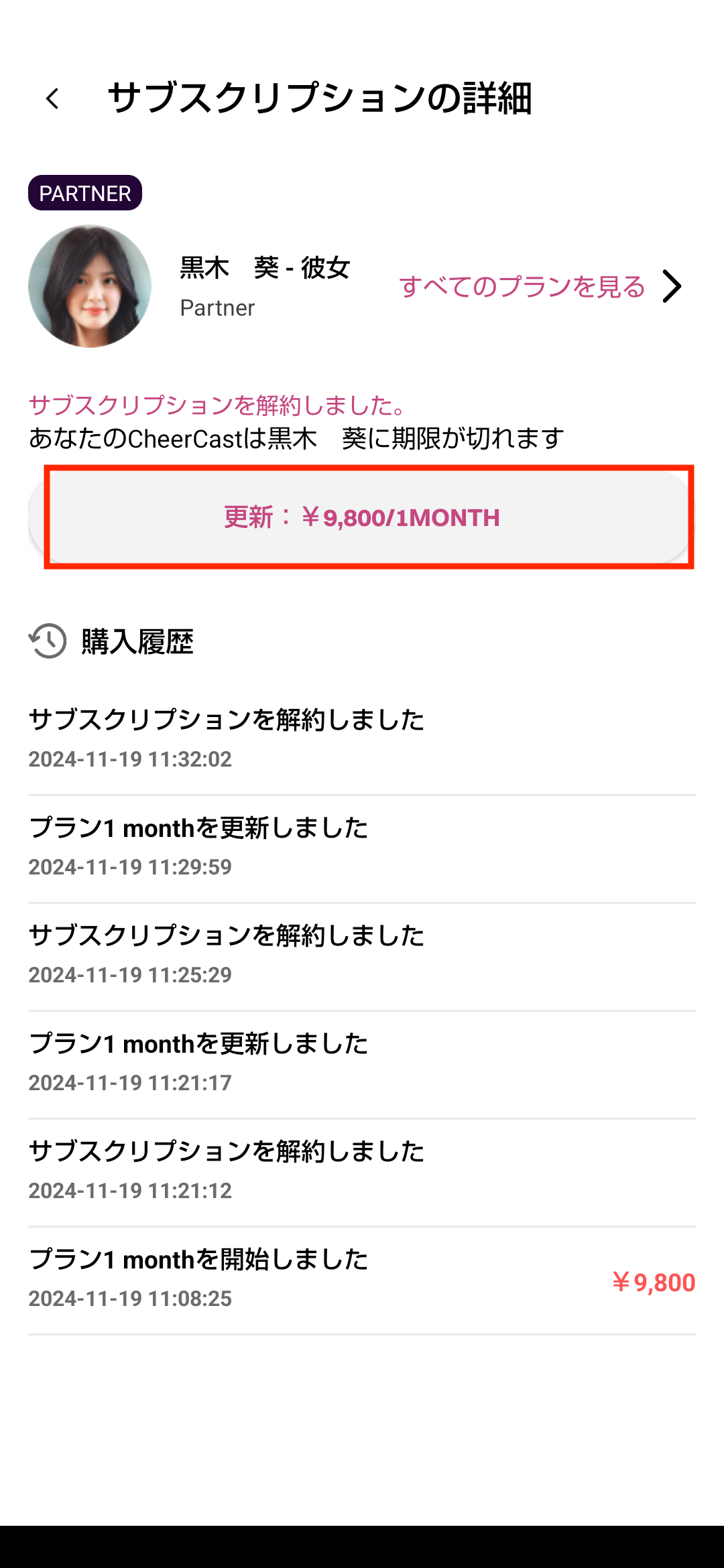Open 黒木 葵's profile picture
The width and height of the screenshot is (724, 1568).
coord(90,286)
